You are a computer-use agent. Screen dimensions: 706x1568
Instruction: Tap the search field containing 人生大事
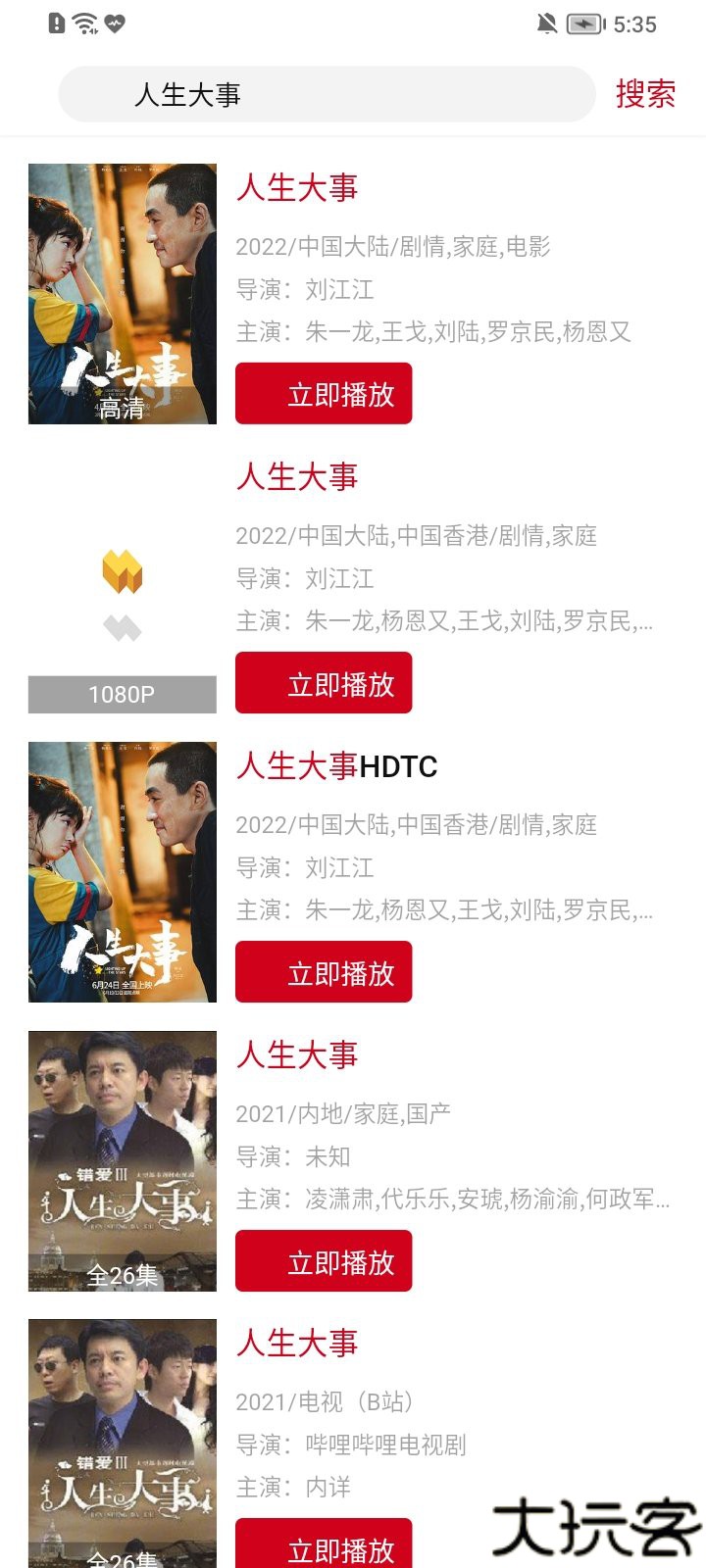(x=327, y=95)
